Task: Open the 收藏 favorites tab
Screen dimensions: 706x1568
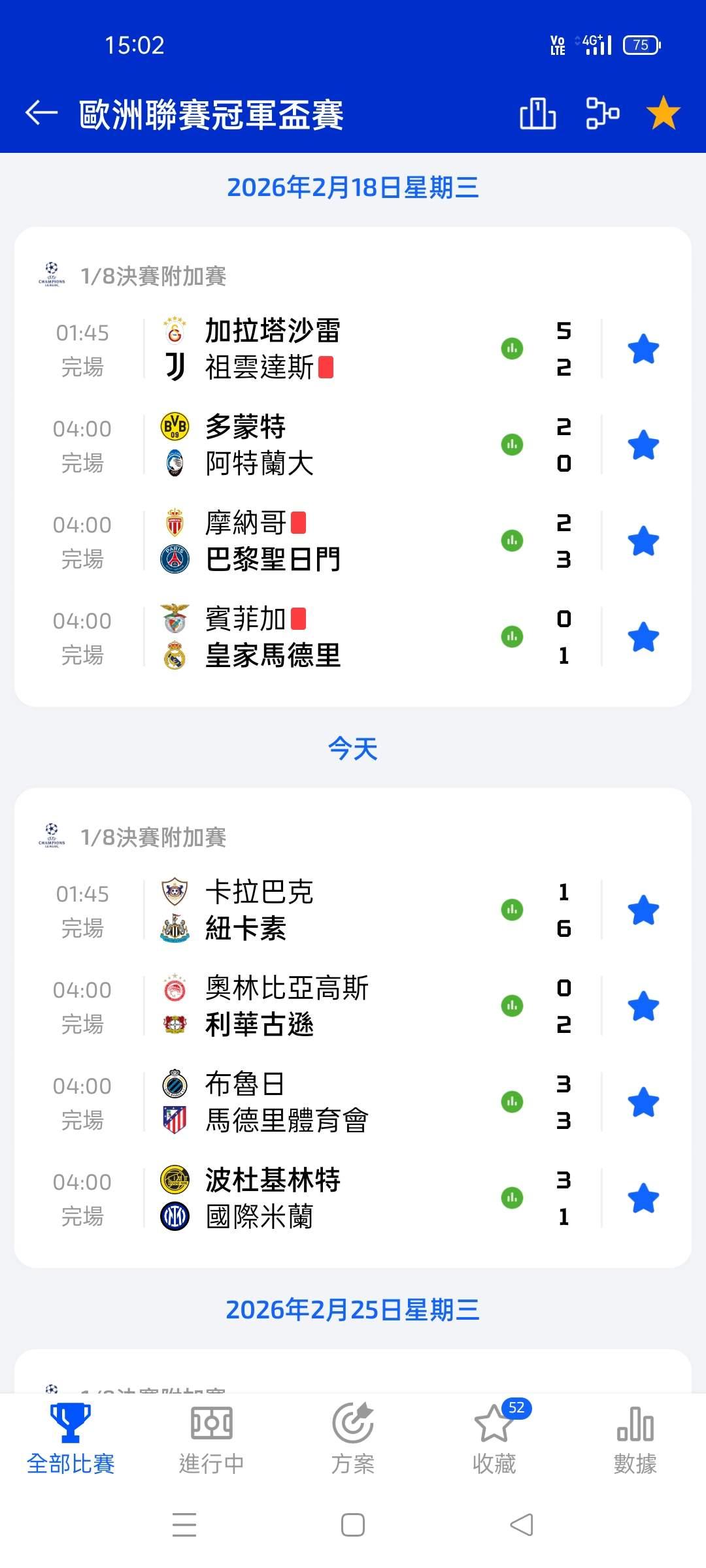Action: coord(494,1440)
